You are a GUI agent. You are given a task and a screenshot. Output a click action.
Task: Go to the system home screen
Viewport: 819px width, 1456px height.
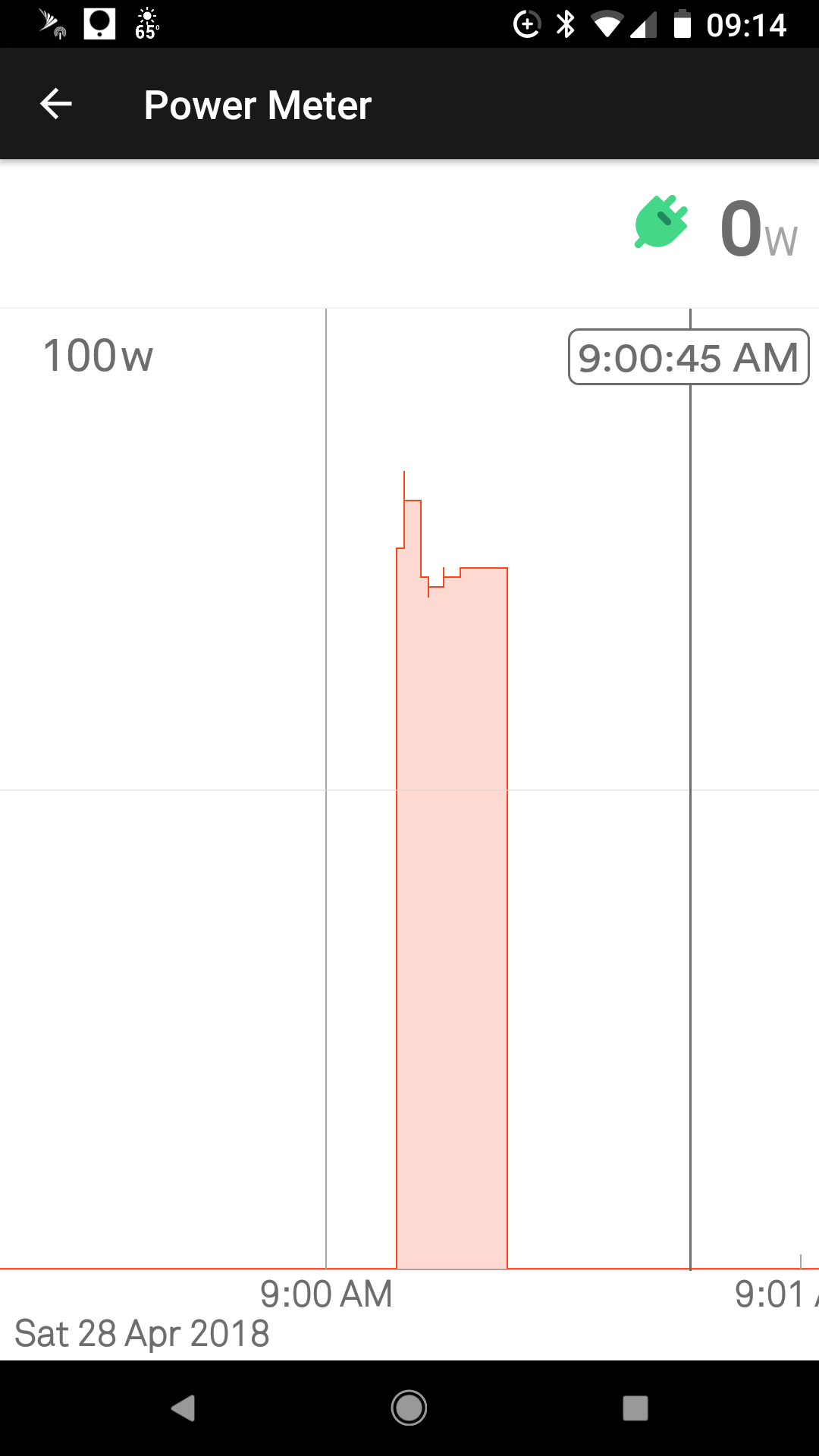click(409, 1408)
